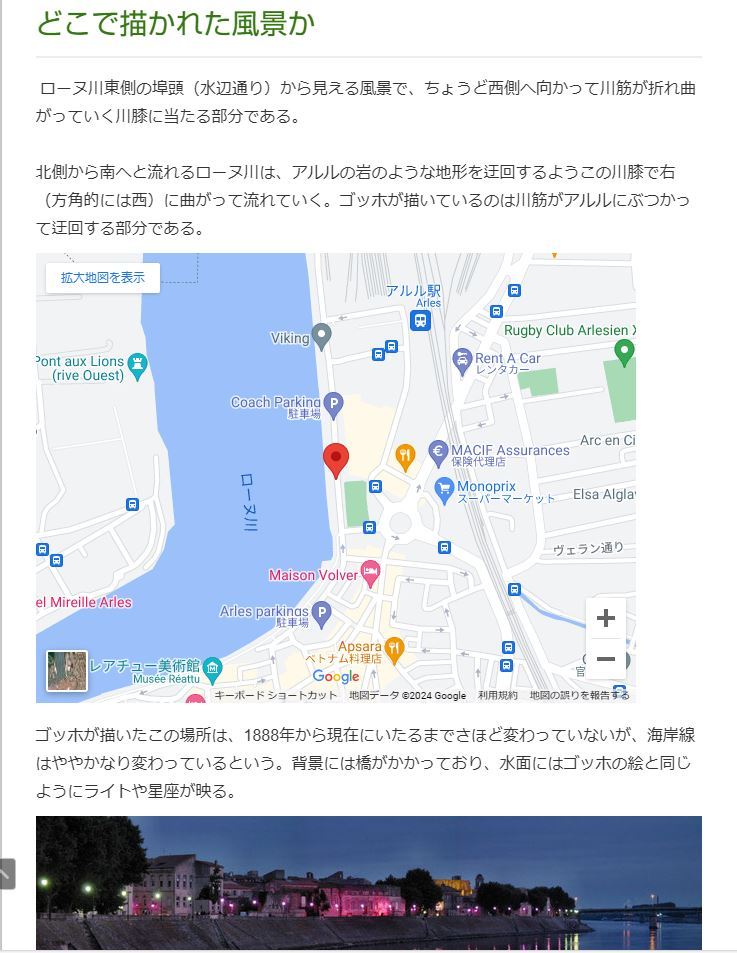737x953 pixels.
Task: Open the larger map view link
Action: 103,277
